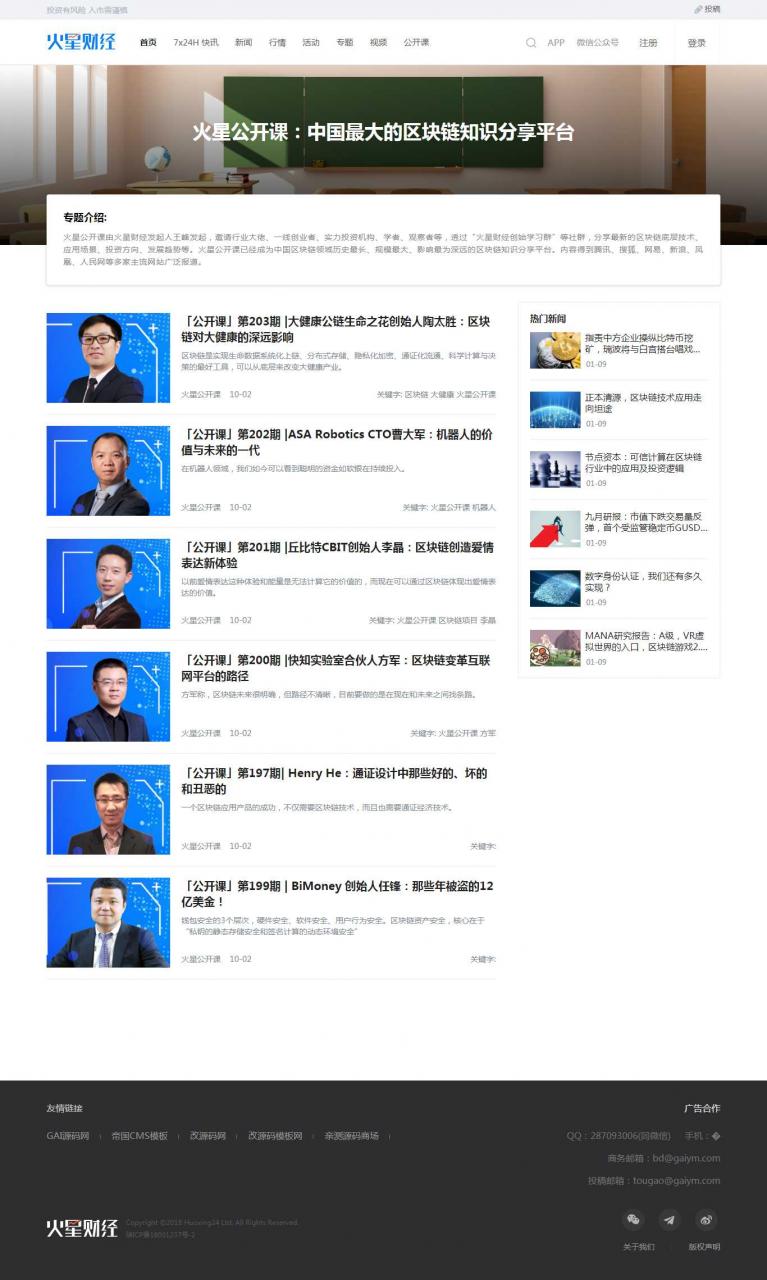Screen dimensions: 767x1280
Task: Open the 第202期 ASA Robotics article
Action: pos(337,442)
